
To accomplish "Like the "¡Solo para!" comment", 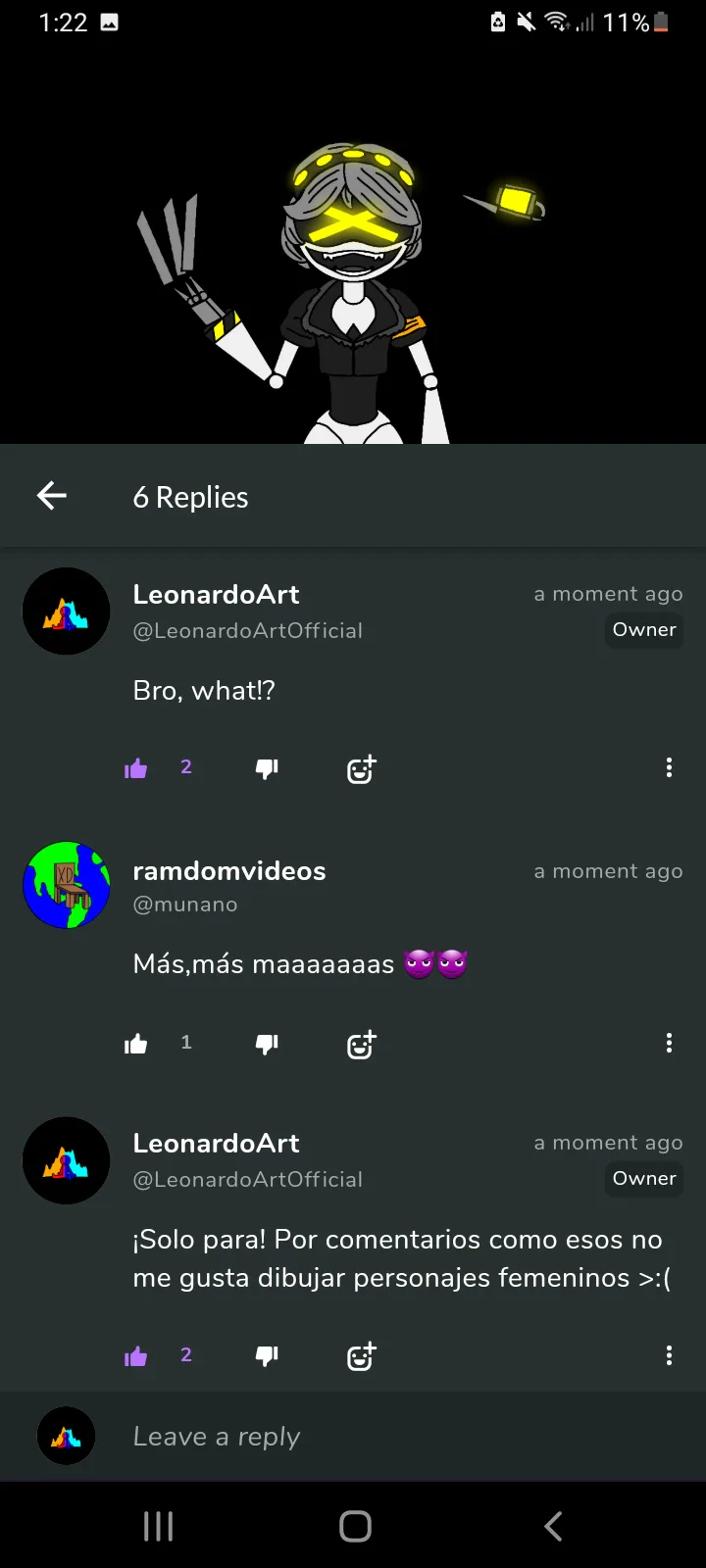I will click(135, 1356).
